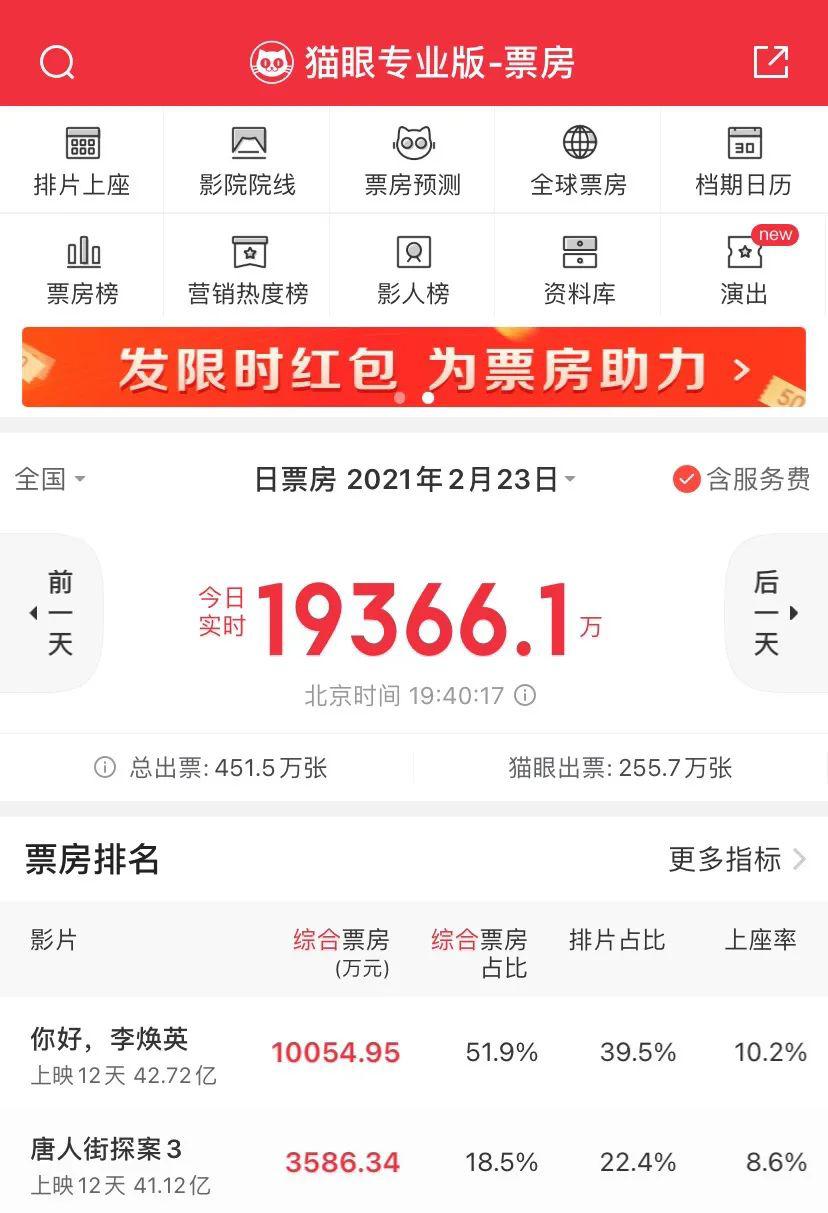
Task: Open 票房预测 section
Action: tap(413, 161)
